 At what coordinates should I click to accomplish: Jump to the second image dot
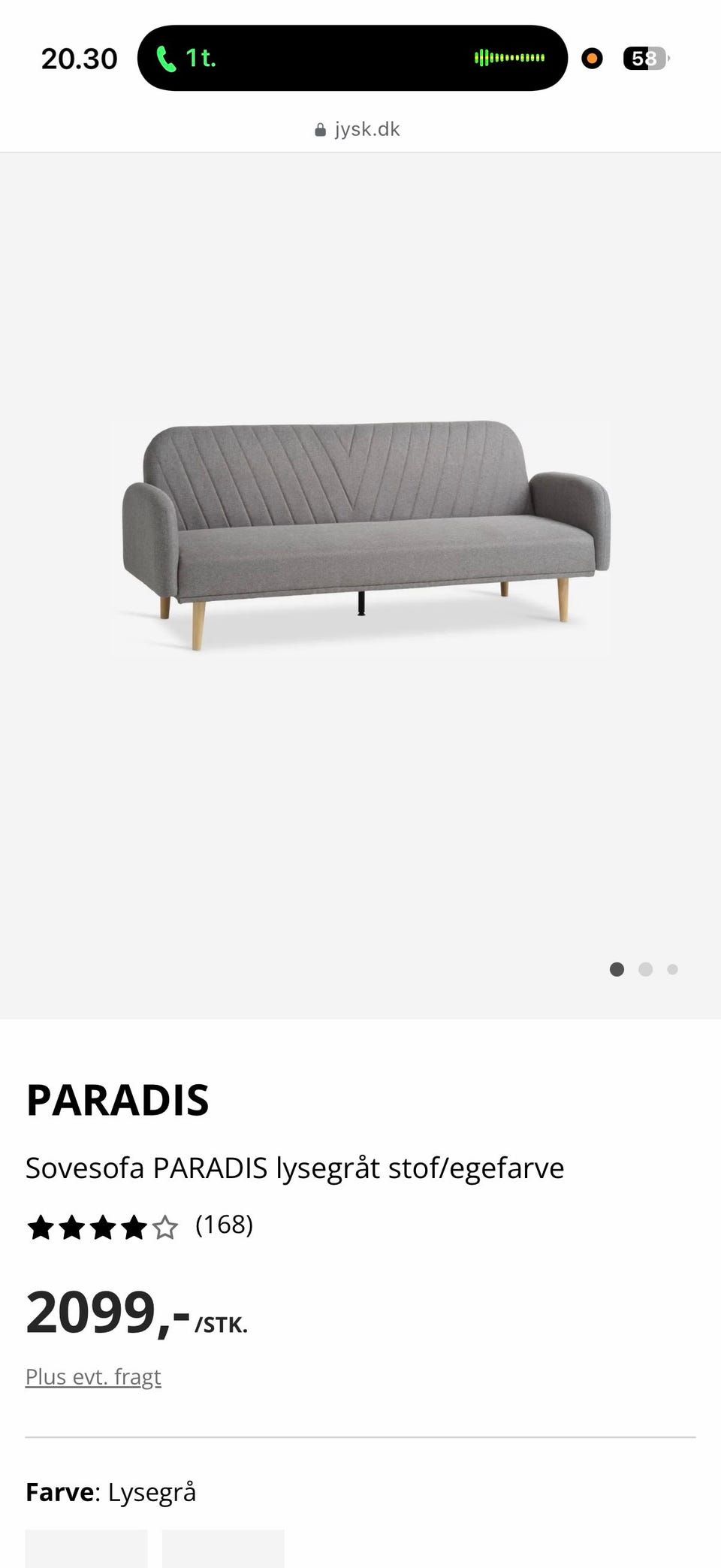[645, 969]
